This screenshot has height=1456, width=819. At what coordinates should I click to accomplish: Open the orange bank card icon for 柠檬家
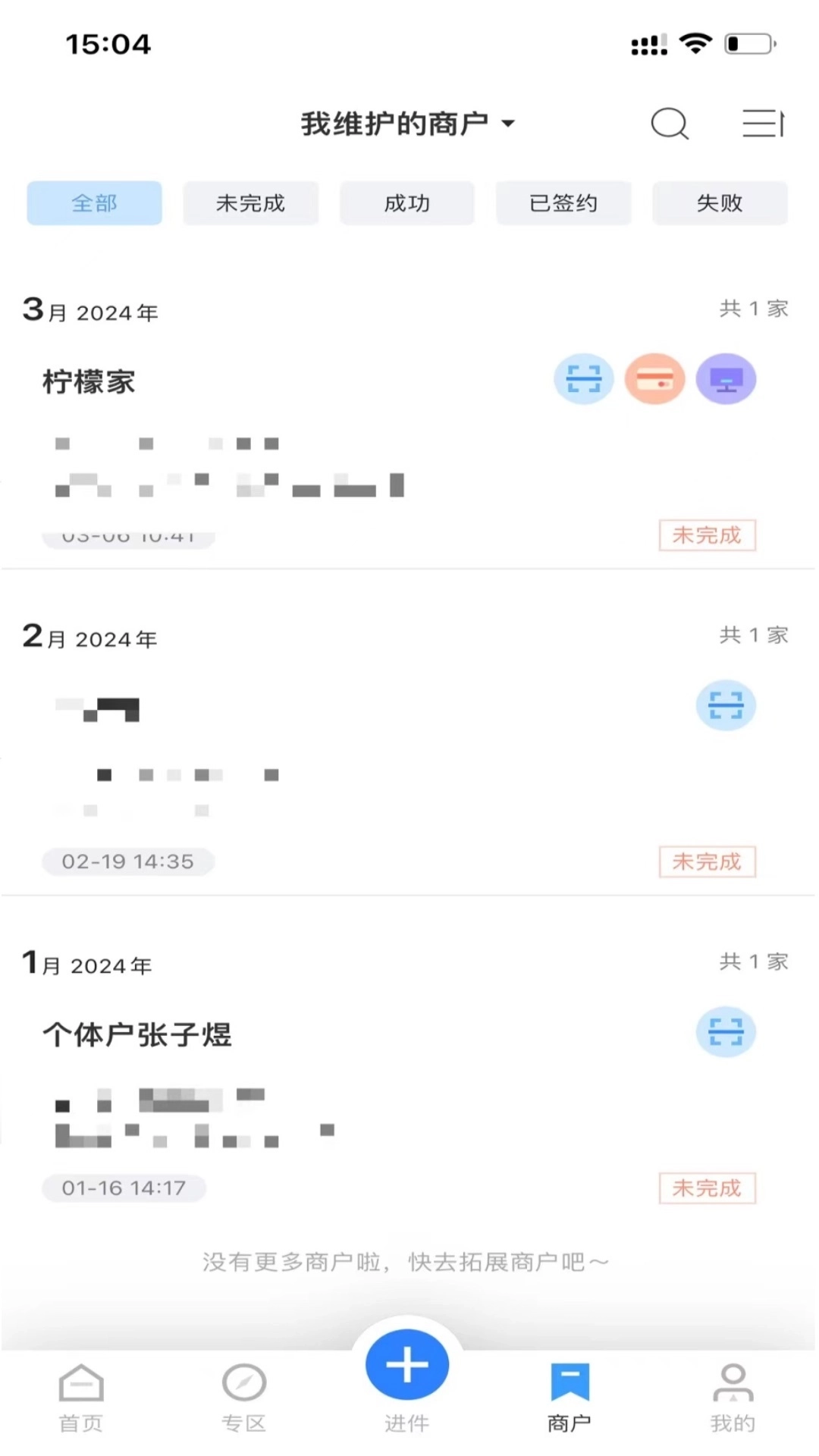[654, 379]
